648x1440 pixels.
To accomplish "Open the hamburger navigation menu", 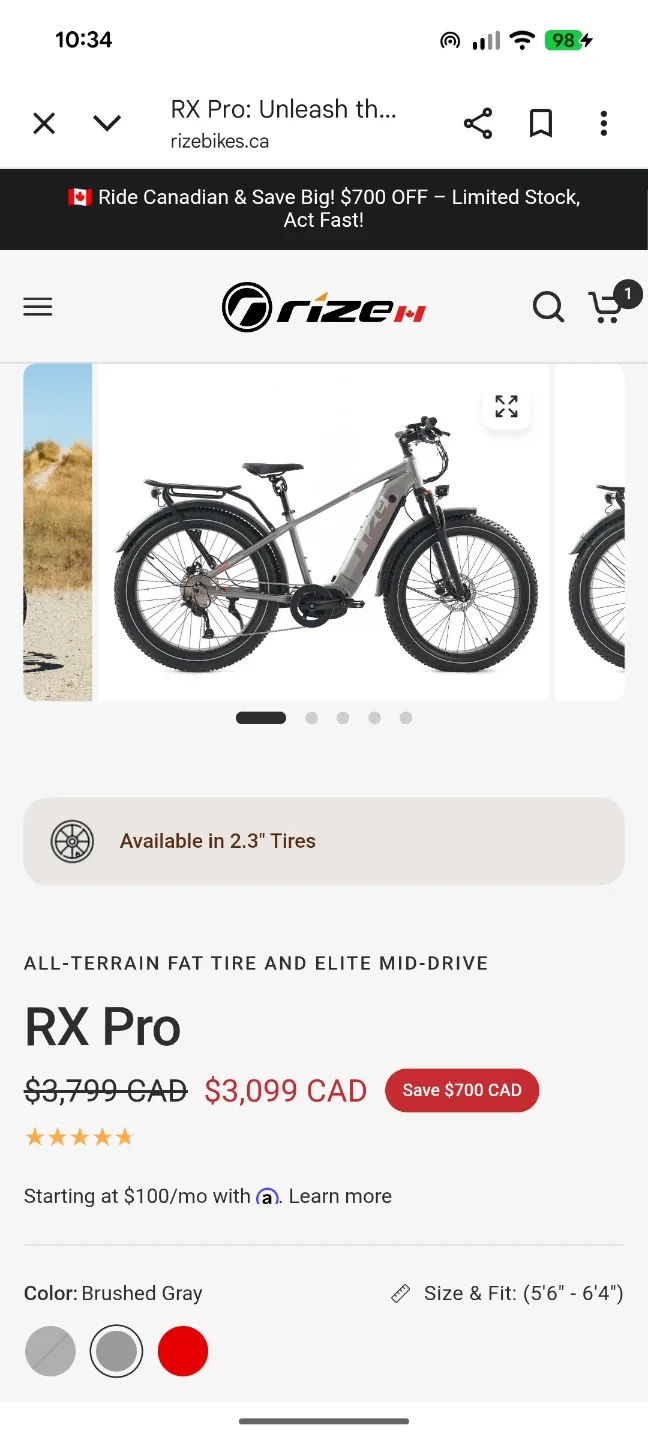I will (x=38, y=307).
